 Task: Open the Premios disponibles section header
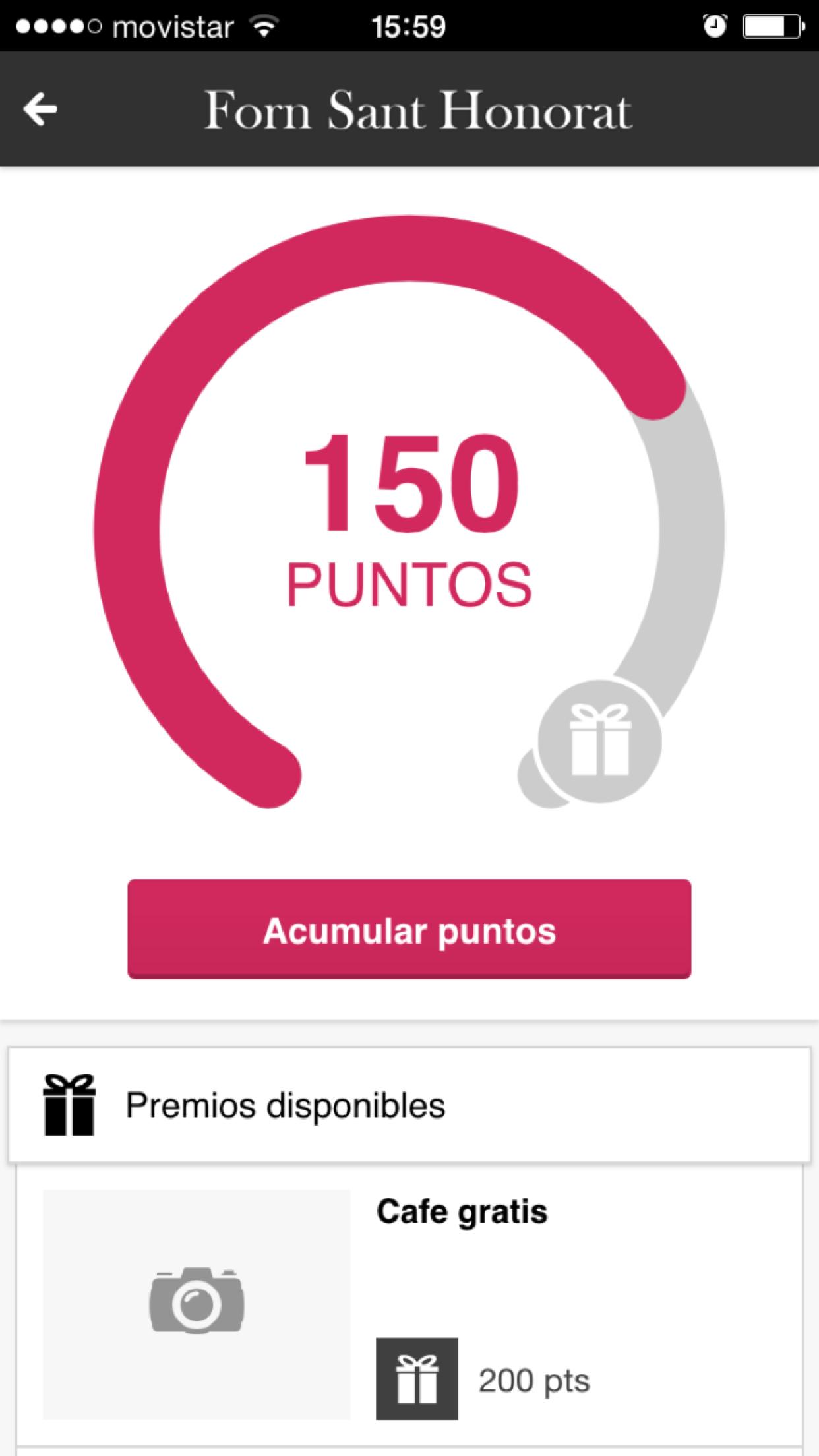pos(409,1105)
